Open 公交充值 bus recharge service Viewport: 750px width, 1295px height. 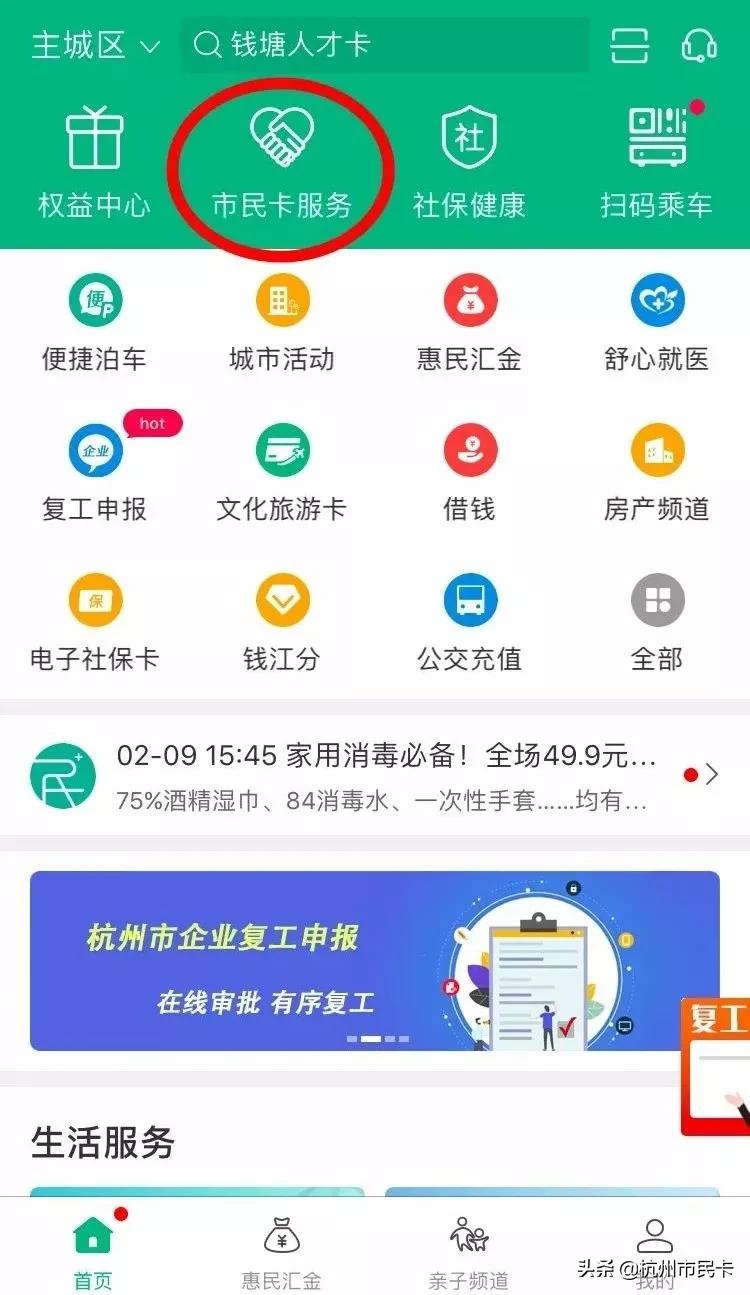point(469,618)
